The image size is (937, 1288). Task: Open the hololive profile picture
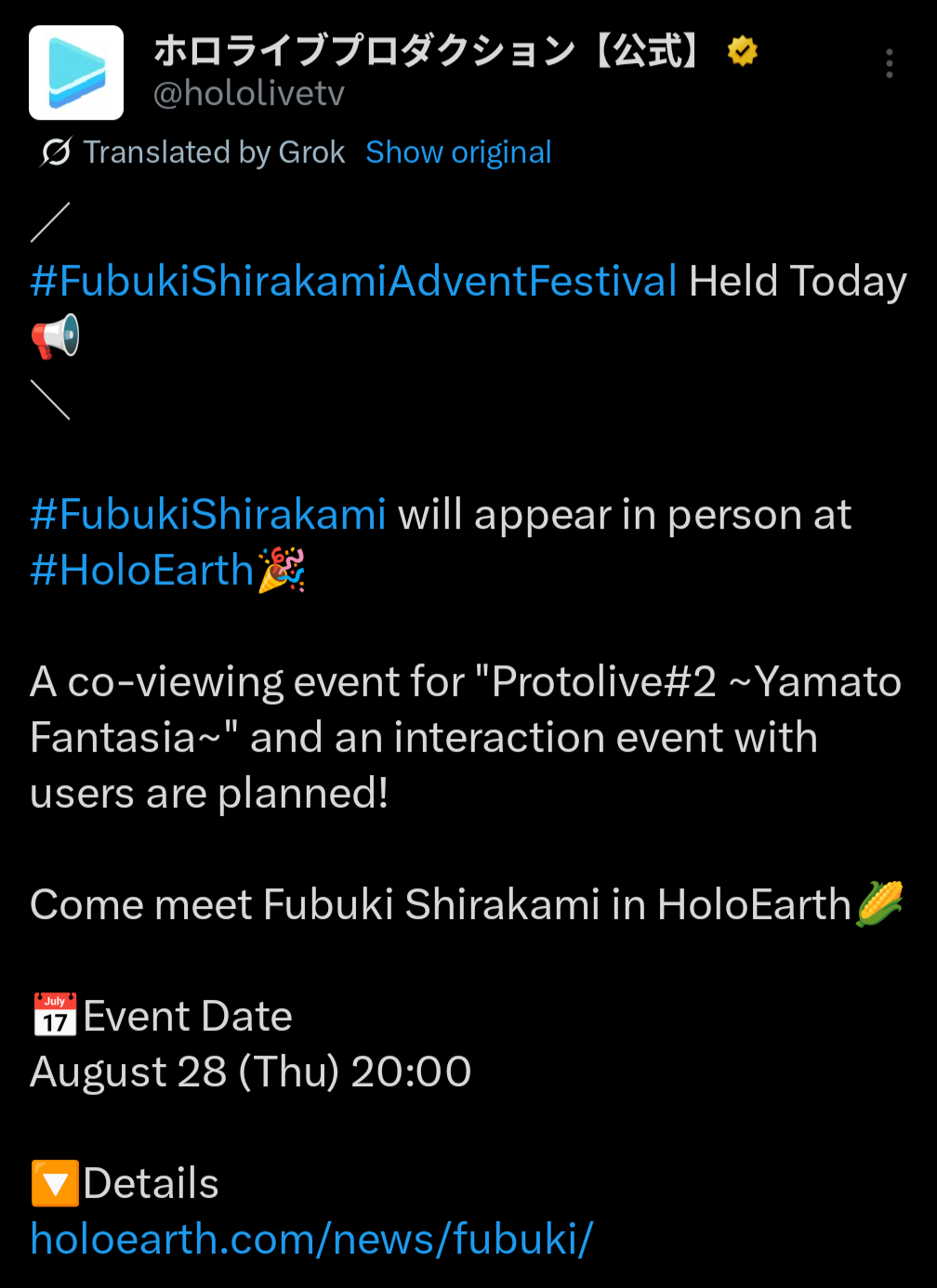(x=76, y=72)
